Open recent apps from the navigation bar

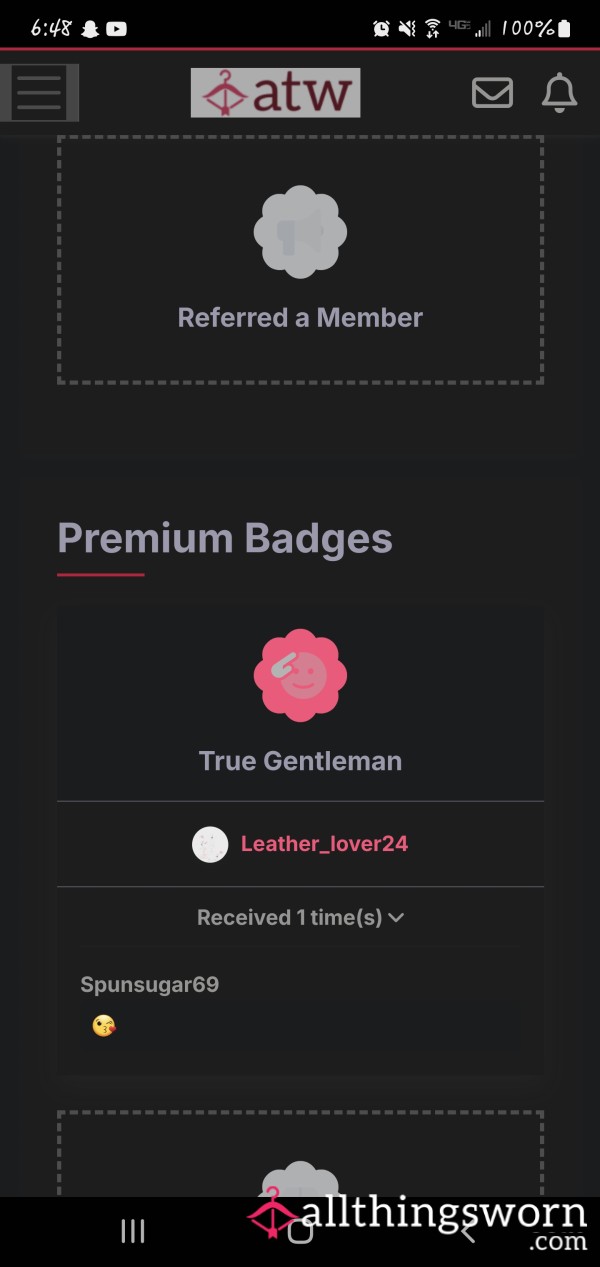133,1231
